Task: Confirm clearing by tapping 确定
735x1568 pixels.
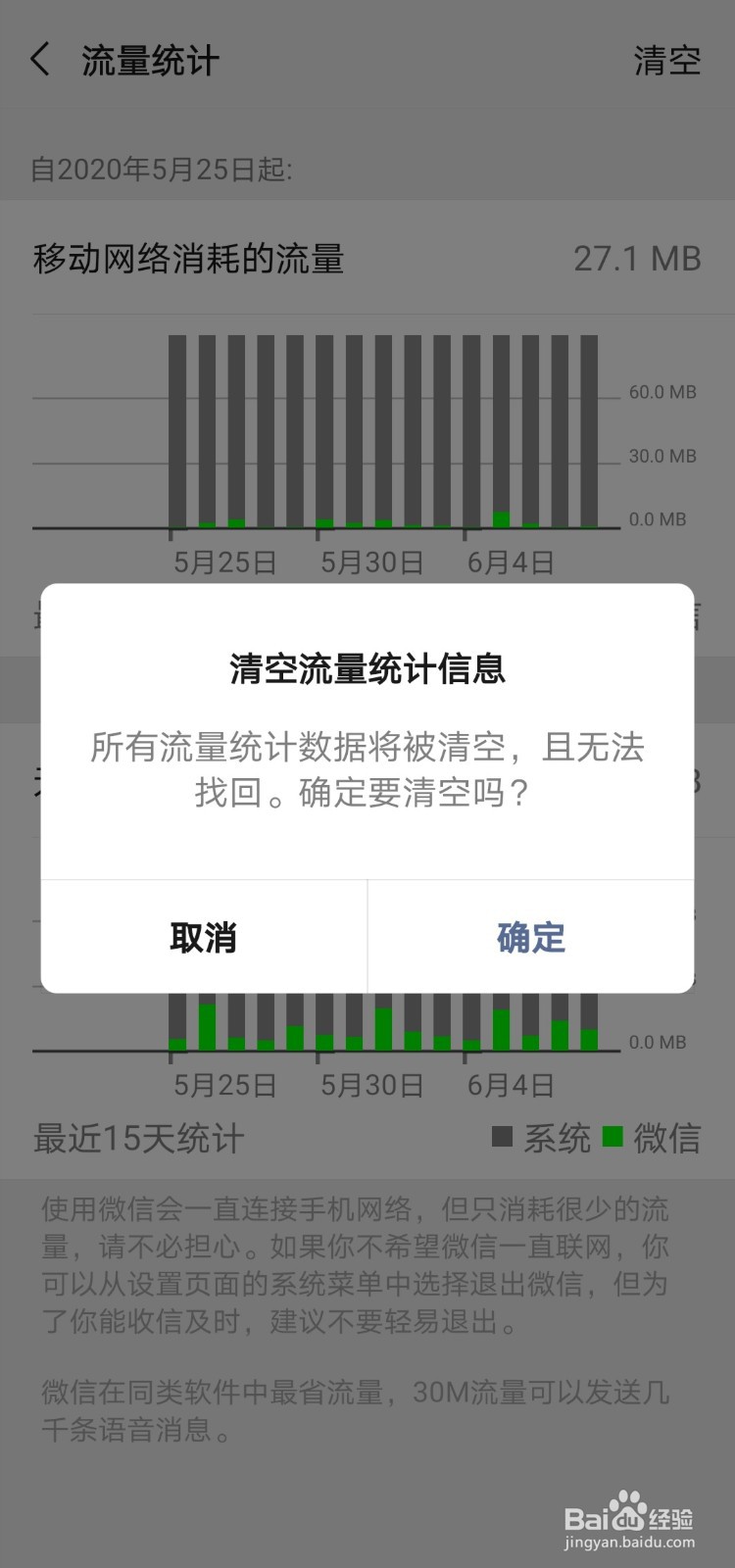Action: click(530, 938)
